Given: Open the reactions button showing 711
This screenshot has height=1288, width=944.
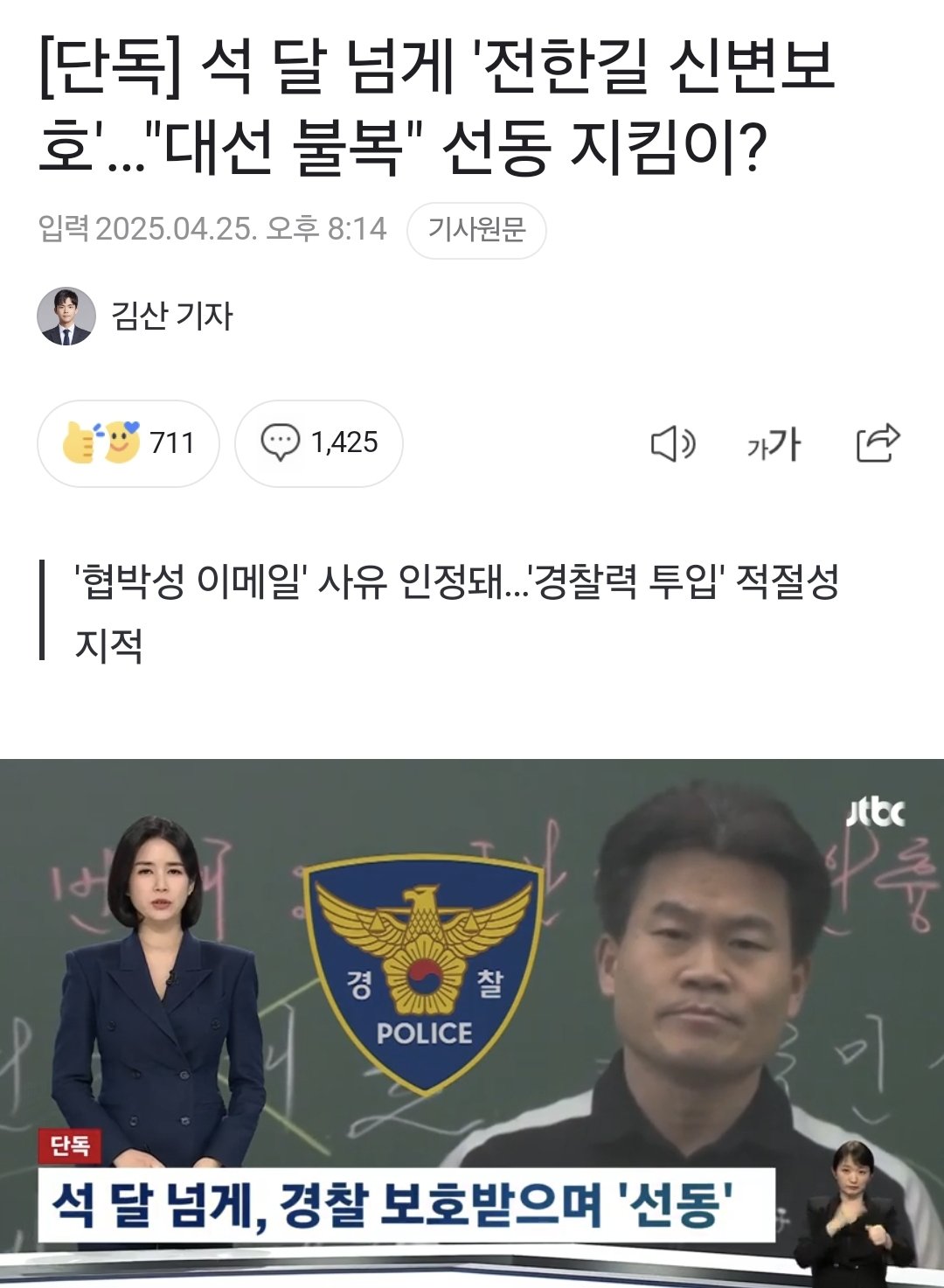Looking at the screenshot, I should [128, 443].
